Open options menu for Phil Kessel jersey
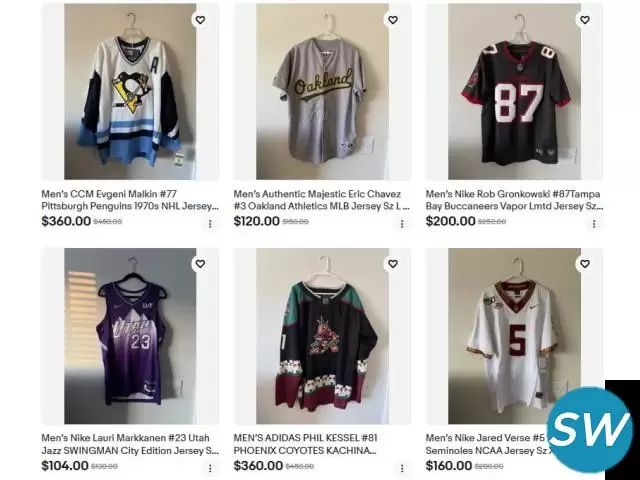This screenshot has height=480, width=640. pyautogui.click(x=402, y=468)
